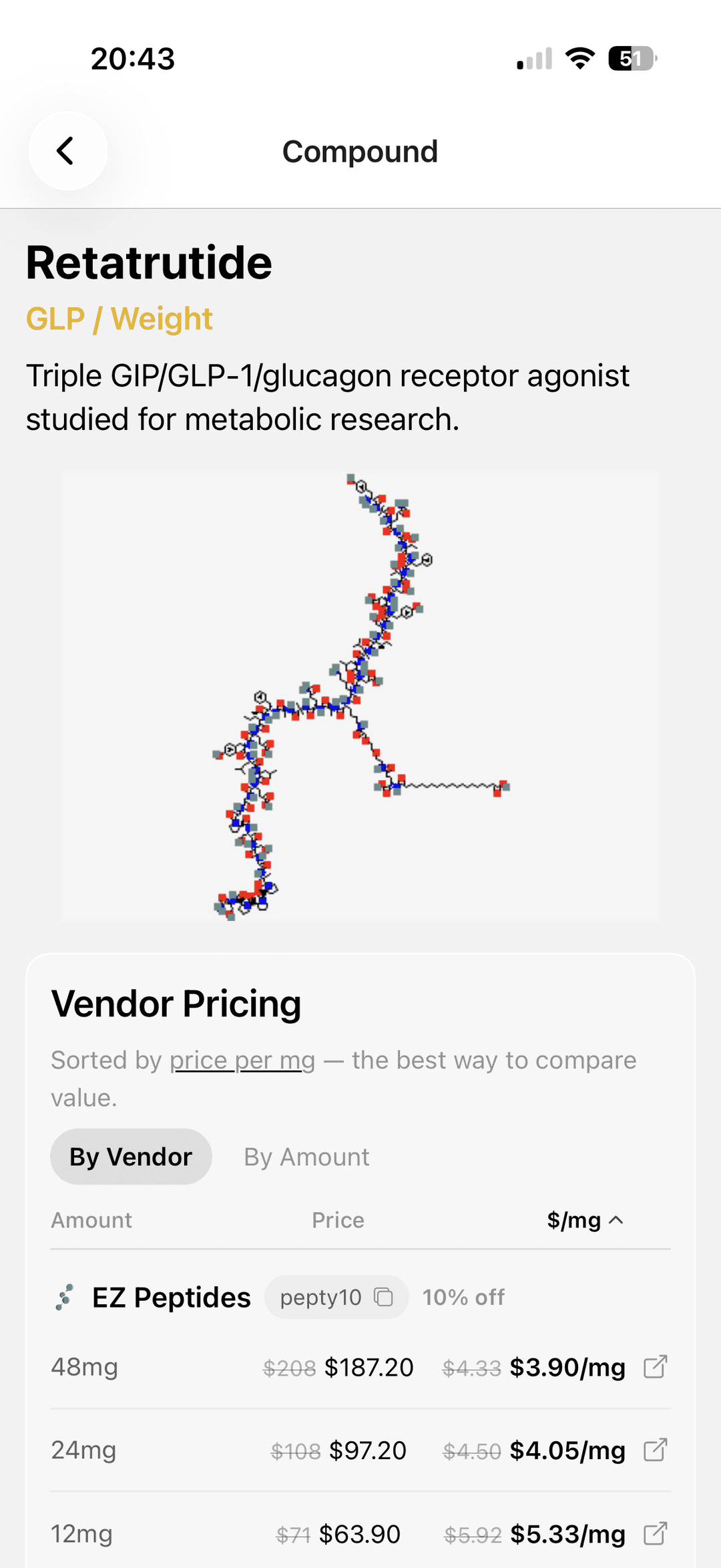Screen dimensions: 721x1568
Task: Open the external link for 24mg
Action: pyautogui.click(x=655, y=1450)
